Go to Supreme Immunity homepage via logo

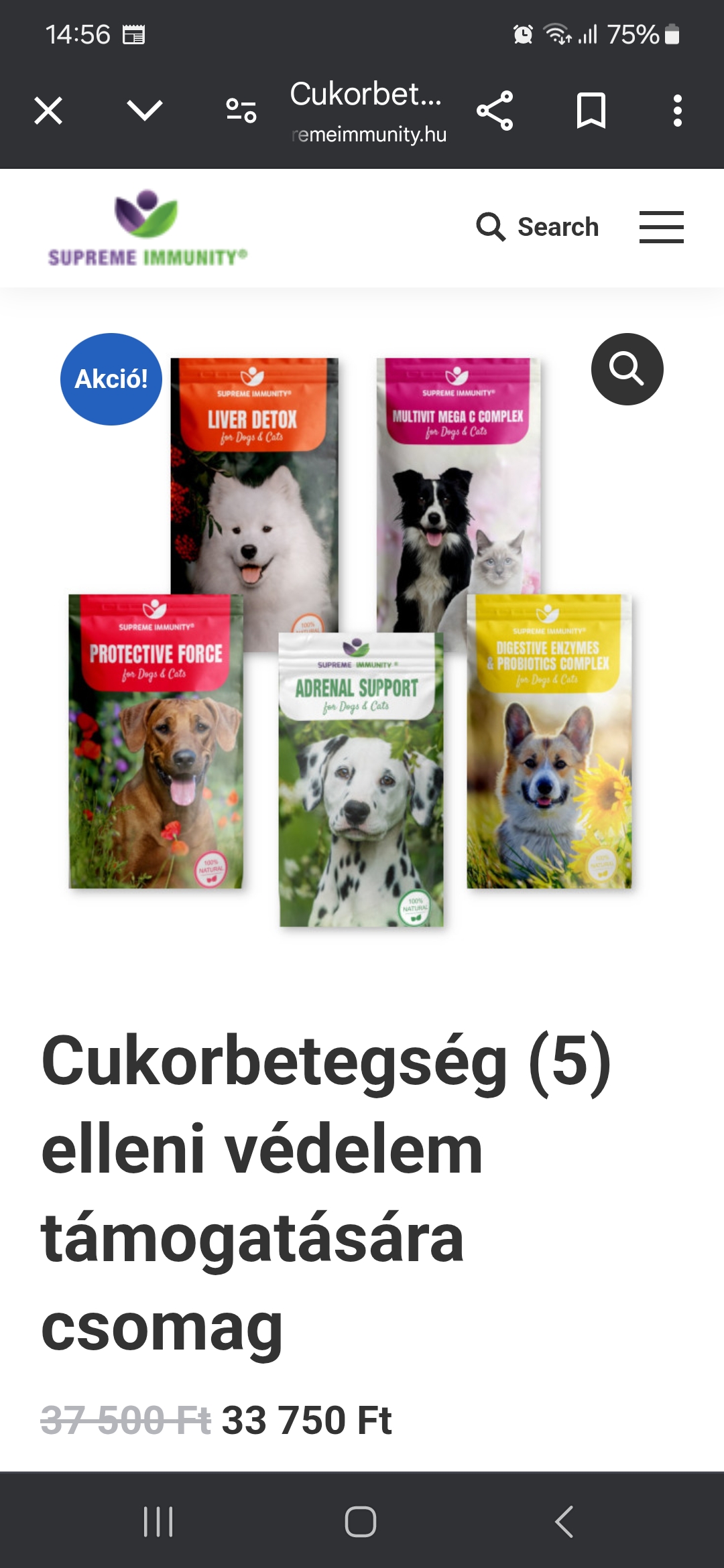(147, 228)
